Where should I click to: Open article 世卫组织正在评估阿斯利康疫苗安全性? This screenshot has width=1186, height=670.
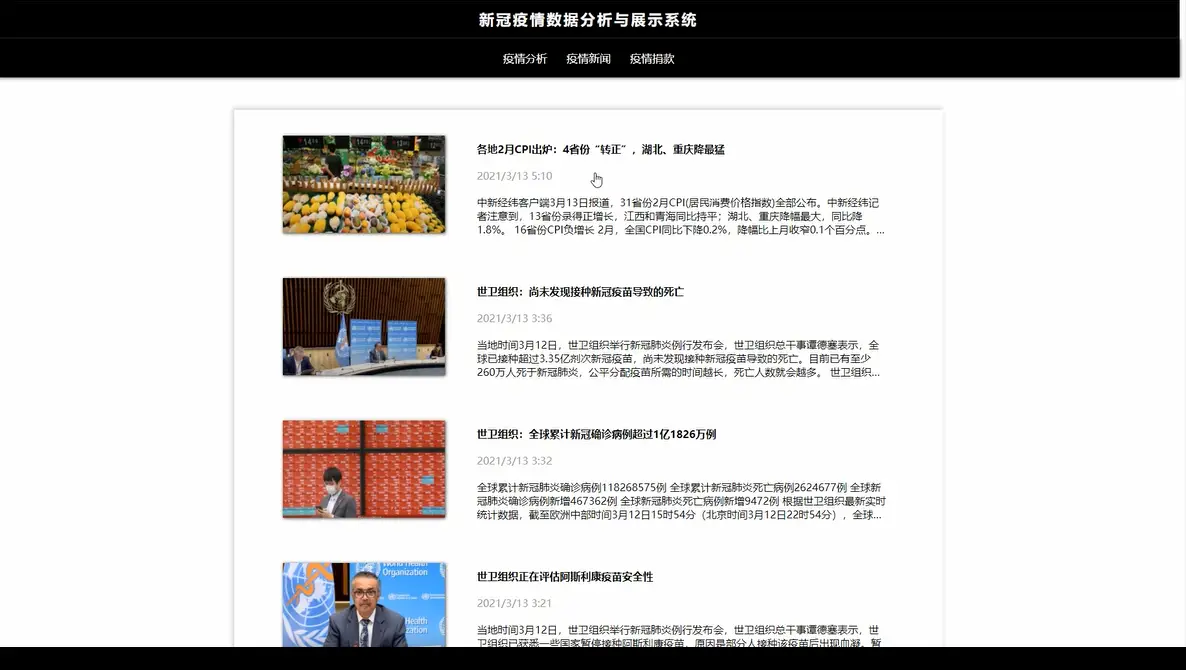pos(564,577)
